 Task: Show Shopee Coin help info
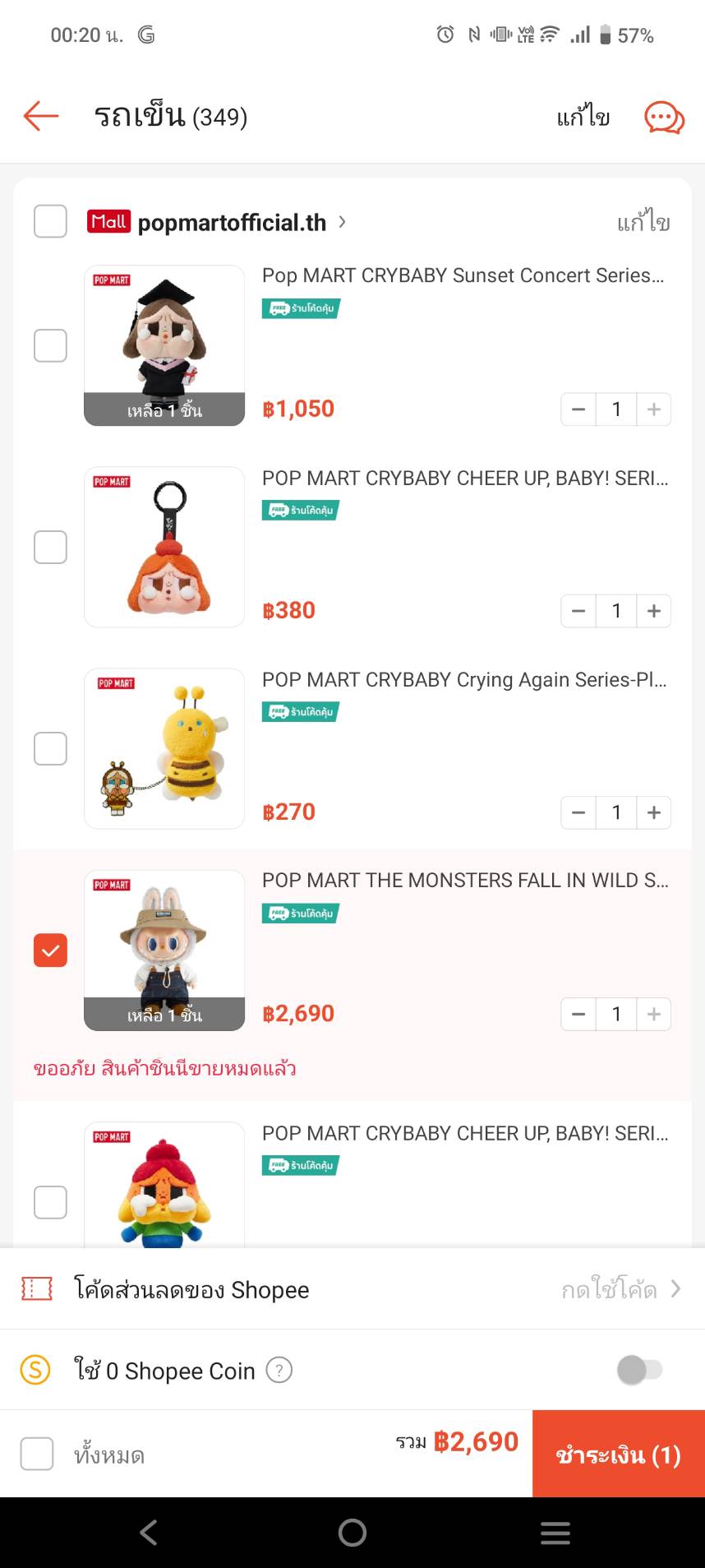279,1370
